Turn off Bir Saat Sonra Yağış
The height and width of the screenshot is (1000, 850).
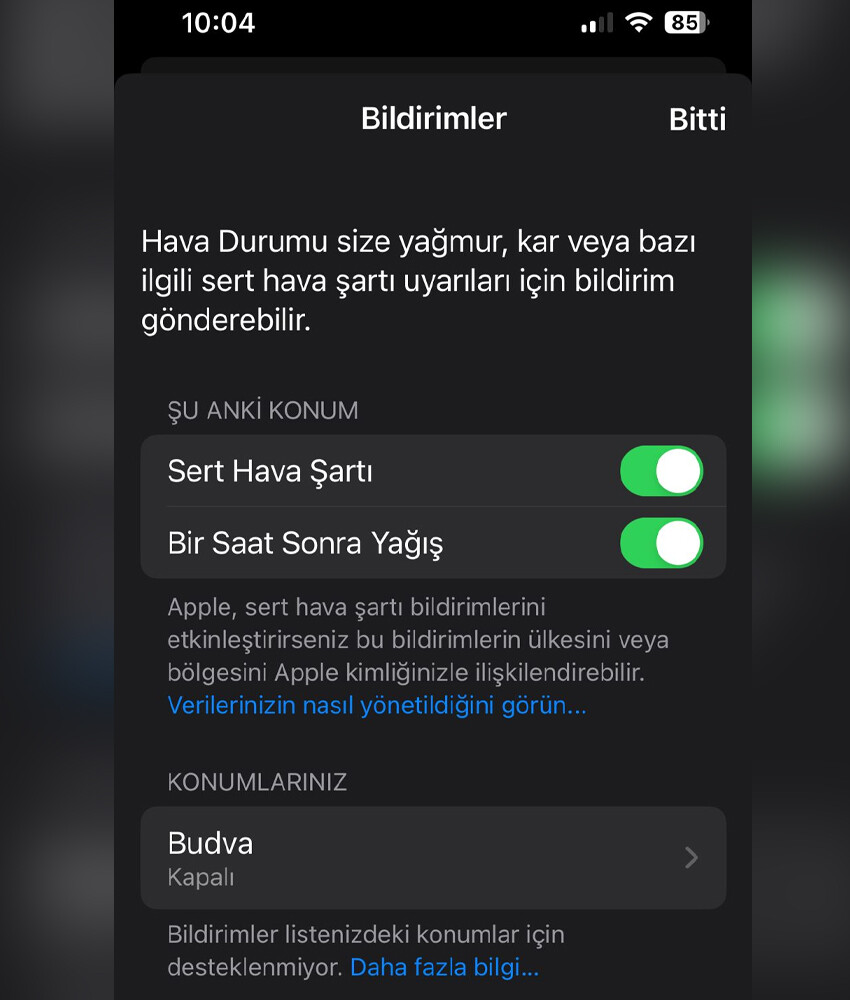[x=661, y=543]
